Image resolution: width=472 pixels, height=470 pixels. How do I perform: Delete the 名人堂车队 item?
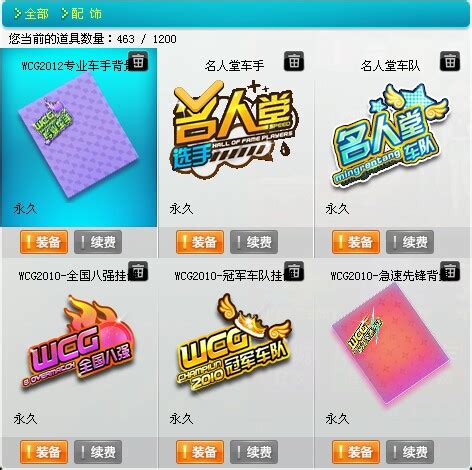pos(450,61)
